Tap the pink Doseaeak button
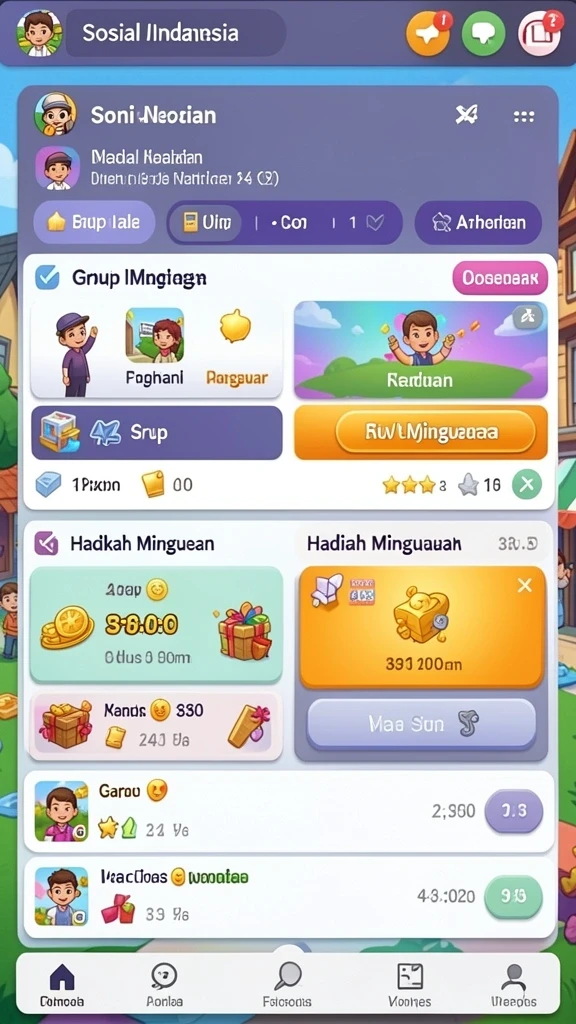The height and width of the screenshot is (1024, 576). click(x=500, y=279)
